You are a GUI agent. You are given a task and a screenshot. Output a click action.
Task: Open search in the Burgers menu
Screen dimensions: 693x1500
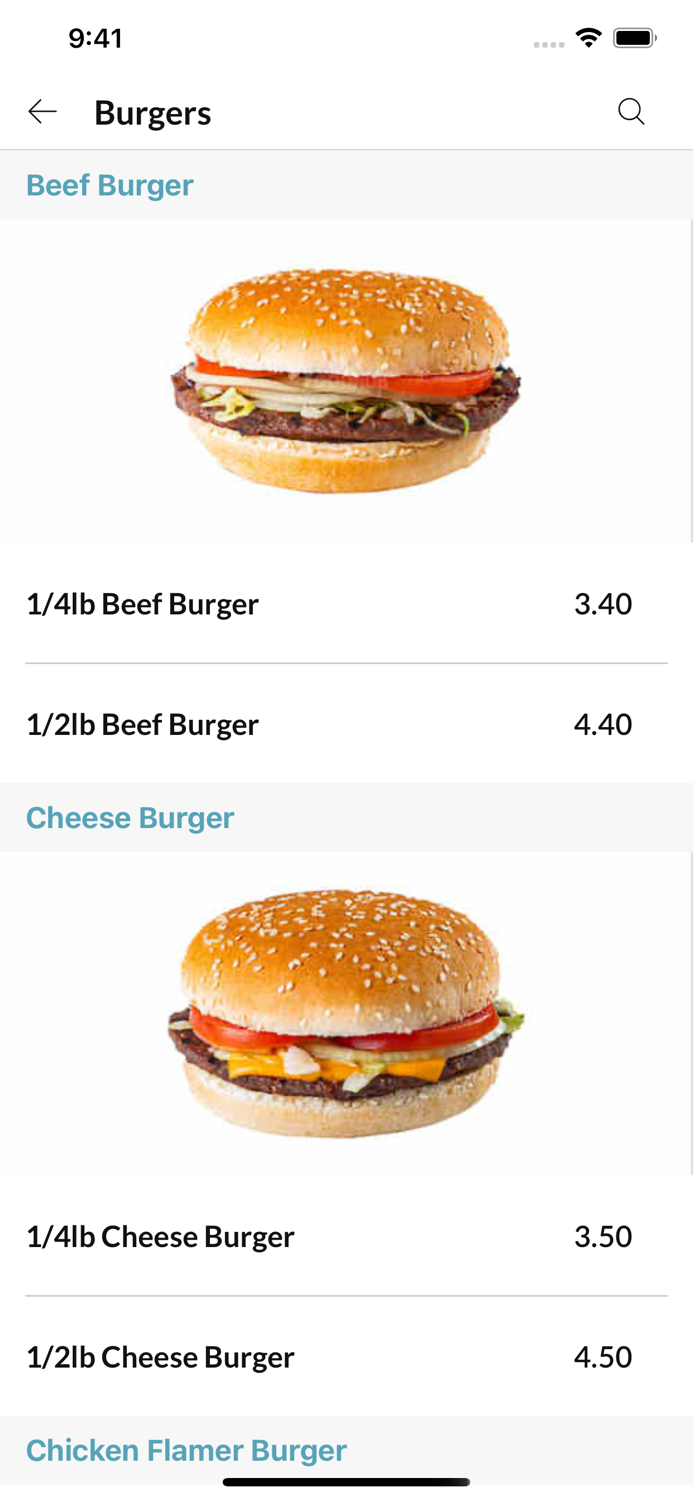point(631,112)
